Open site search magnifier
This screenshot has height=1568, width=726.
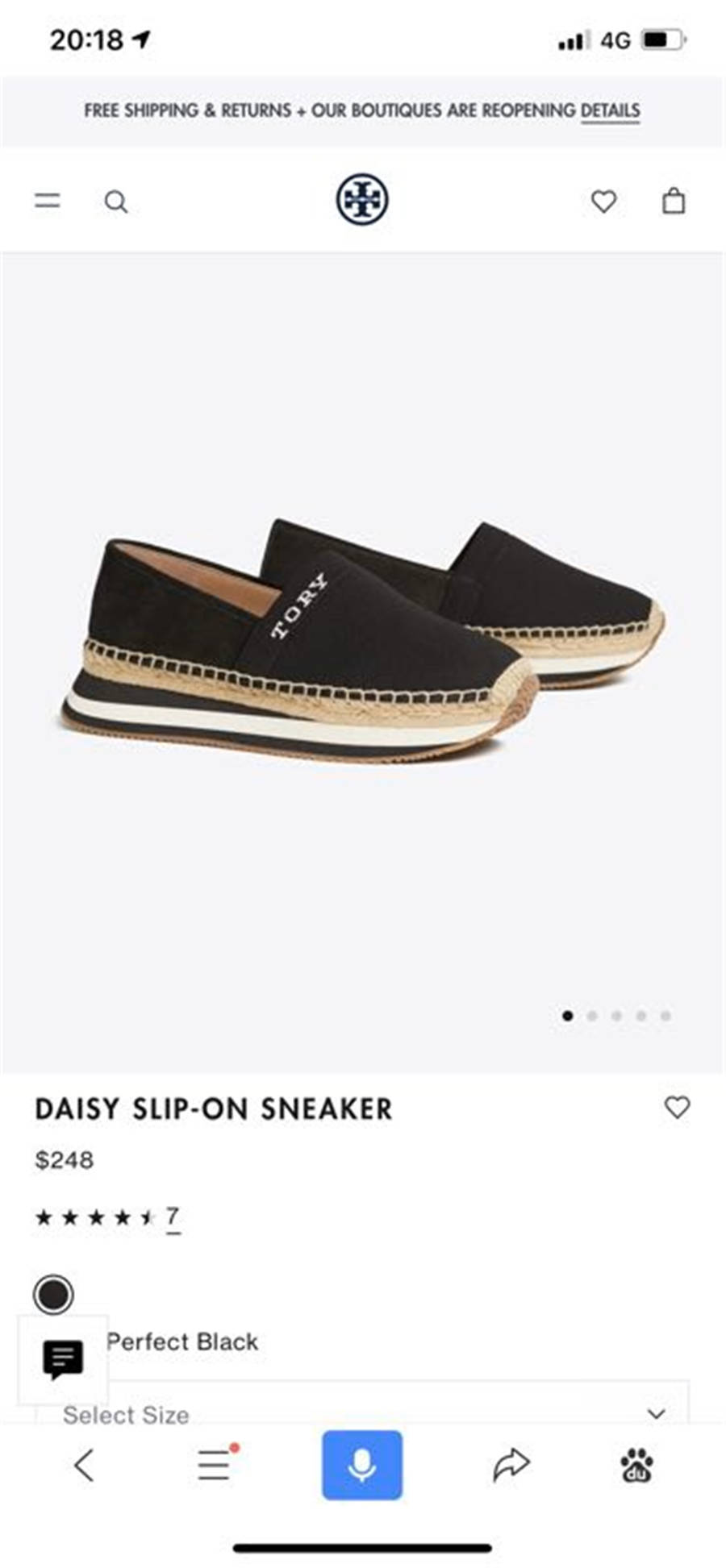tap(116, 202)
